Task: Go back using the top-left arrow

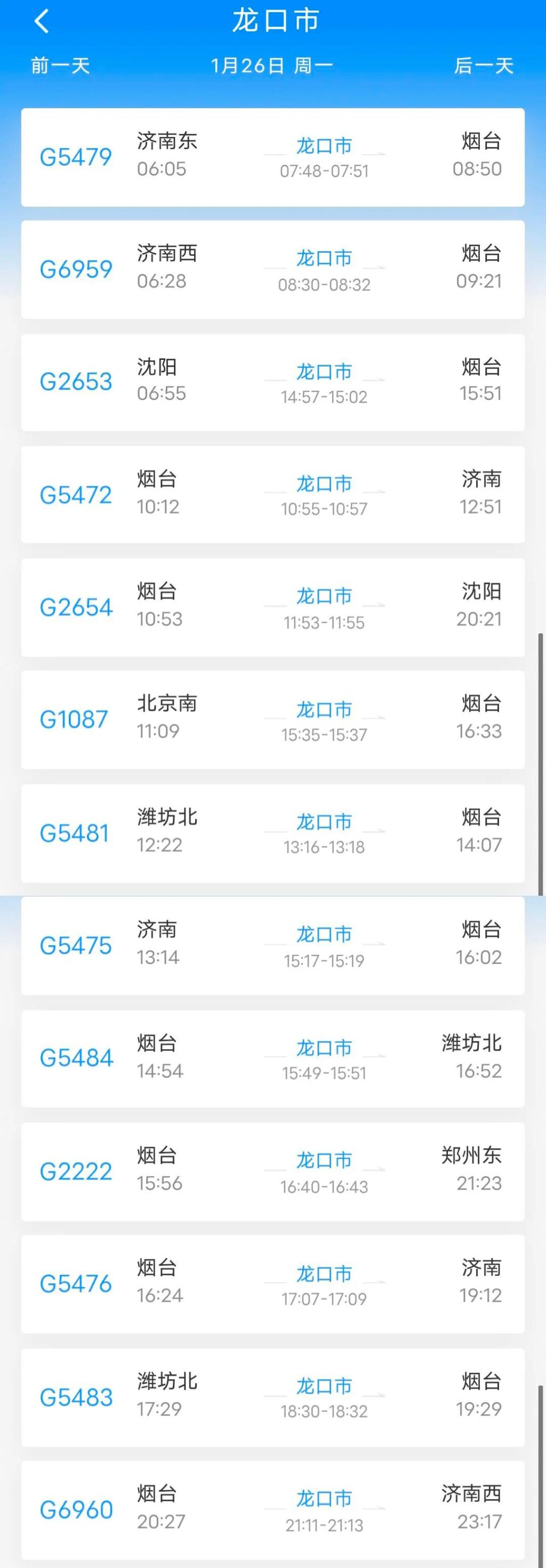Action: pos(42,22)
